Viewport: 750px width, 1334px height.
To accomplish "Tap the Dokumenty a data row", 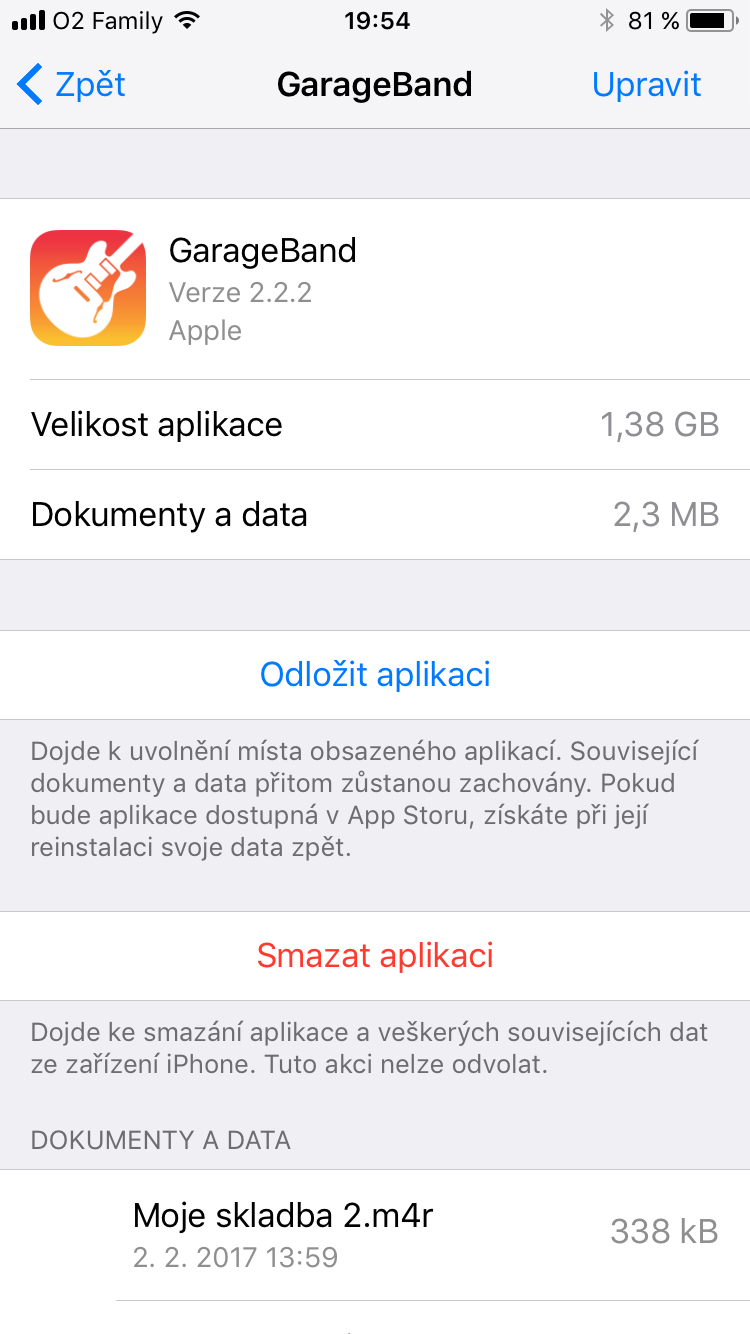I will click(x=375, y=514).
